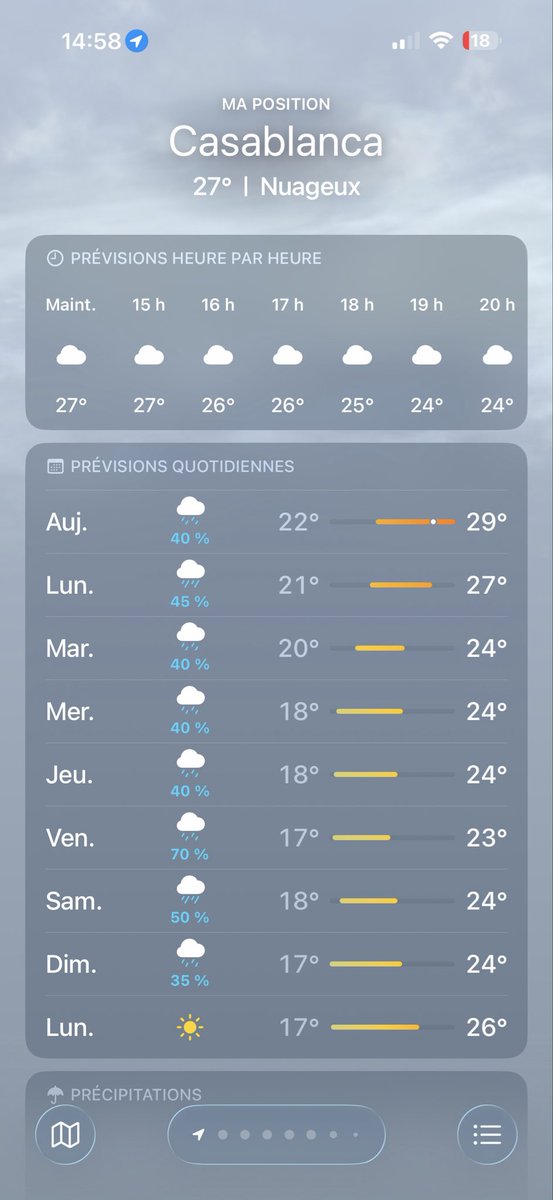This screenshot has height=1200, width=553.
Task: Open the Précipitations card
Action: point(276,1095)
